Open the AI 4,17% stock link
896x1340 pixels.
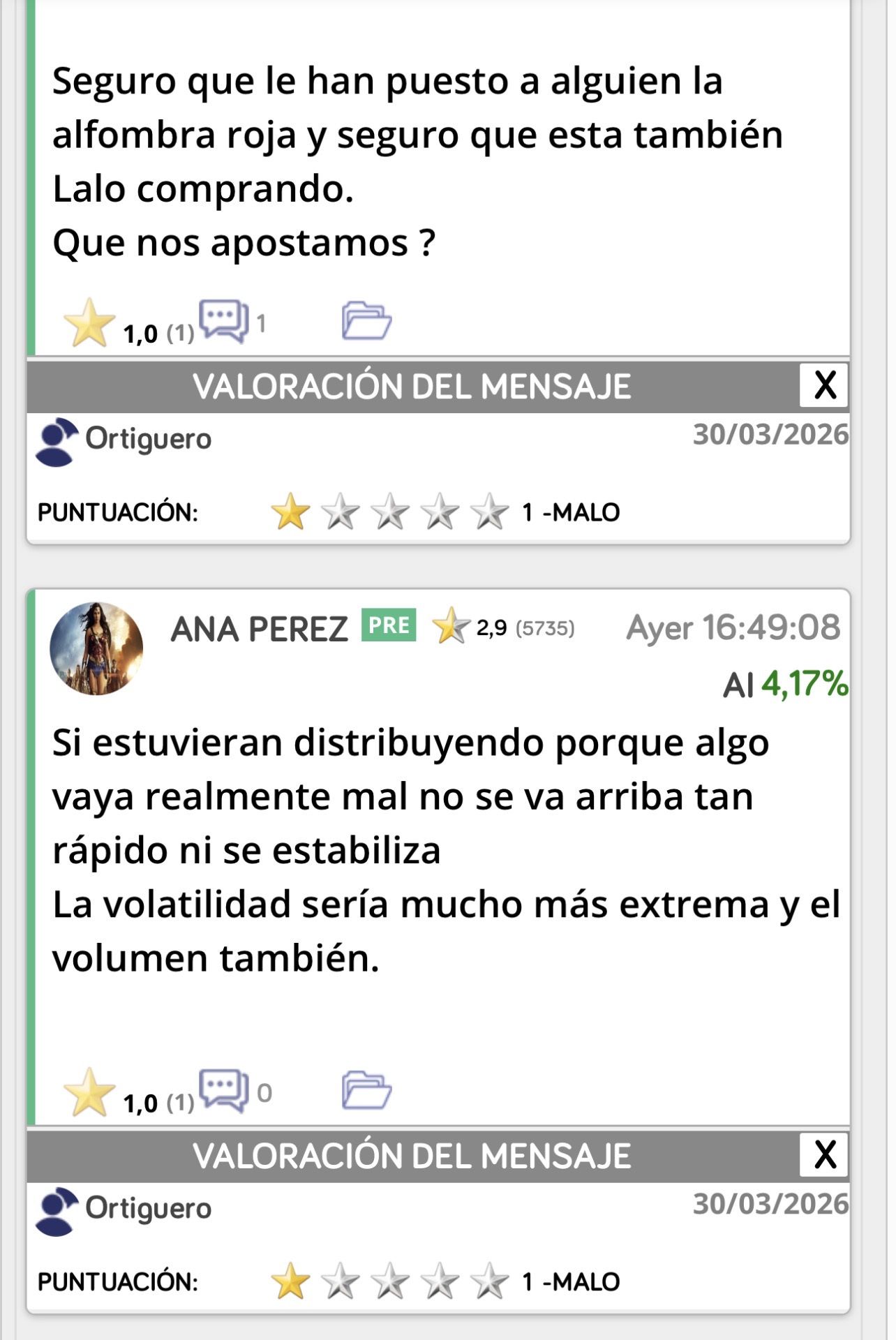point(786,685)
